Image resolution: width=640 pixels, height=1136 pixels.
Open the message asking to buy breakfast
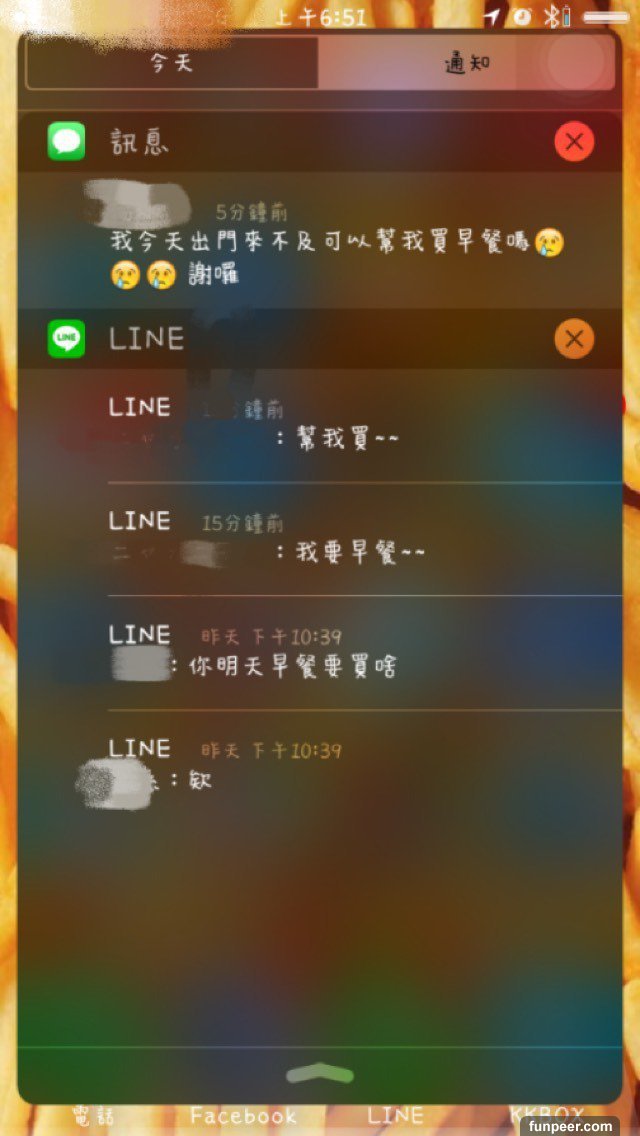tap(335, 245)
